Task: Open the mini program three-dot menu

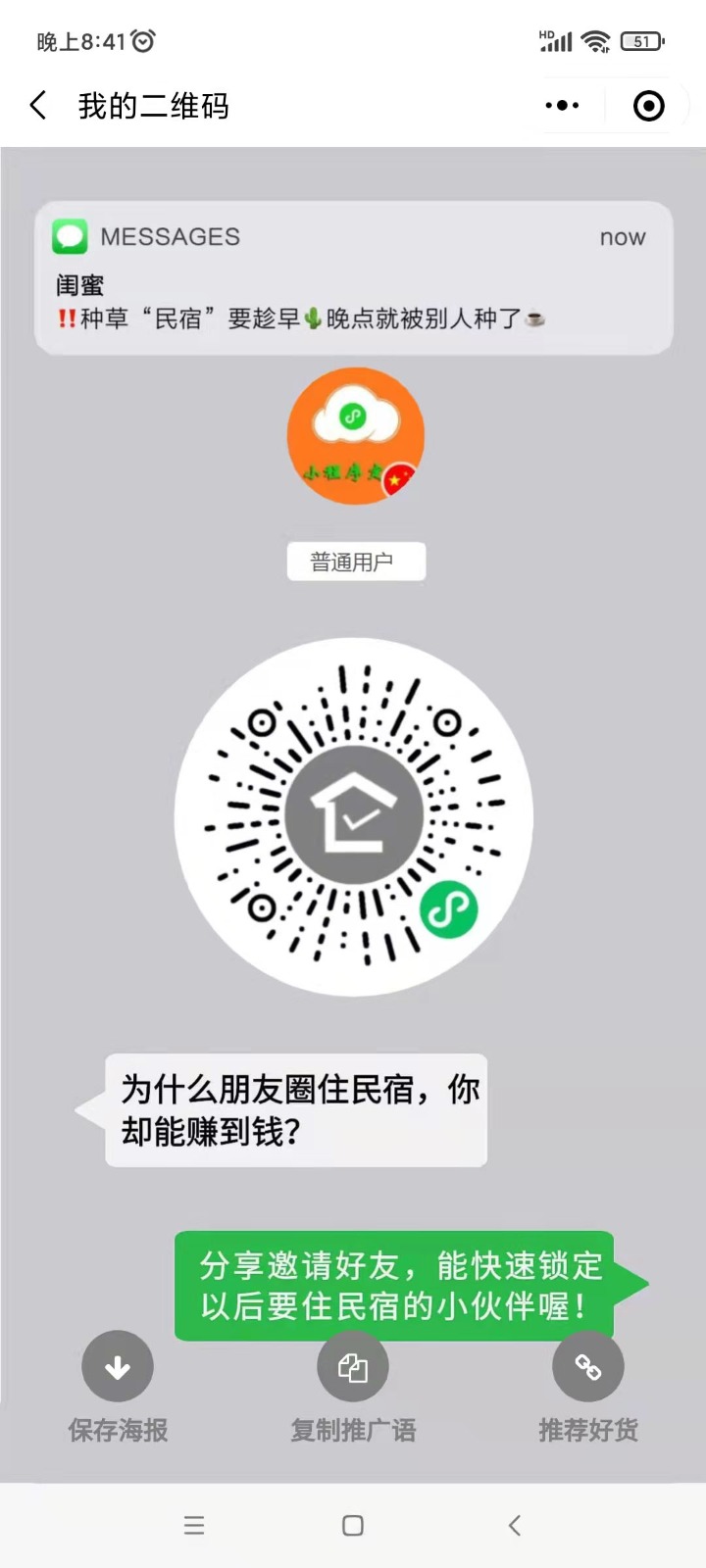Action: 562,106
